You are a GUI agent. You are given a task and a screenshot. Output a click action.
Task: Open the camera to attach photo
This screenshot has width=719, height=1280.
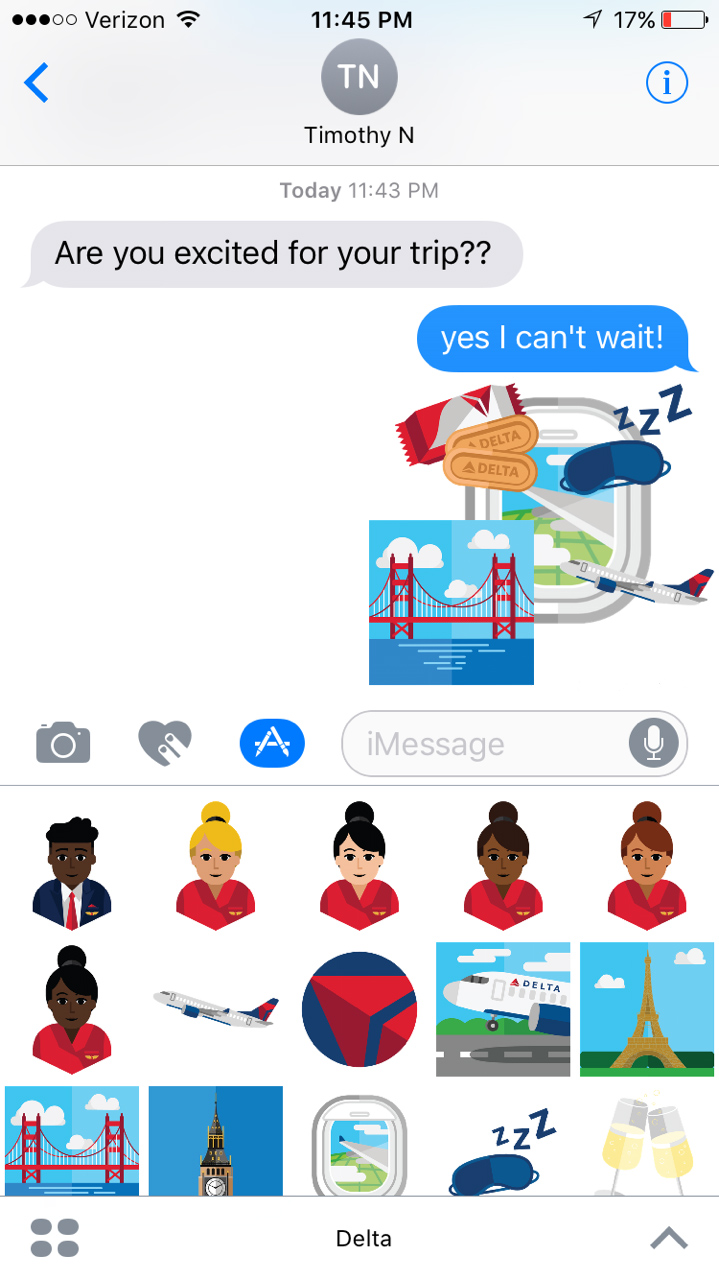[x=63, y=743]
